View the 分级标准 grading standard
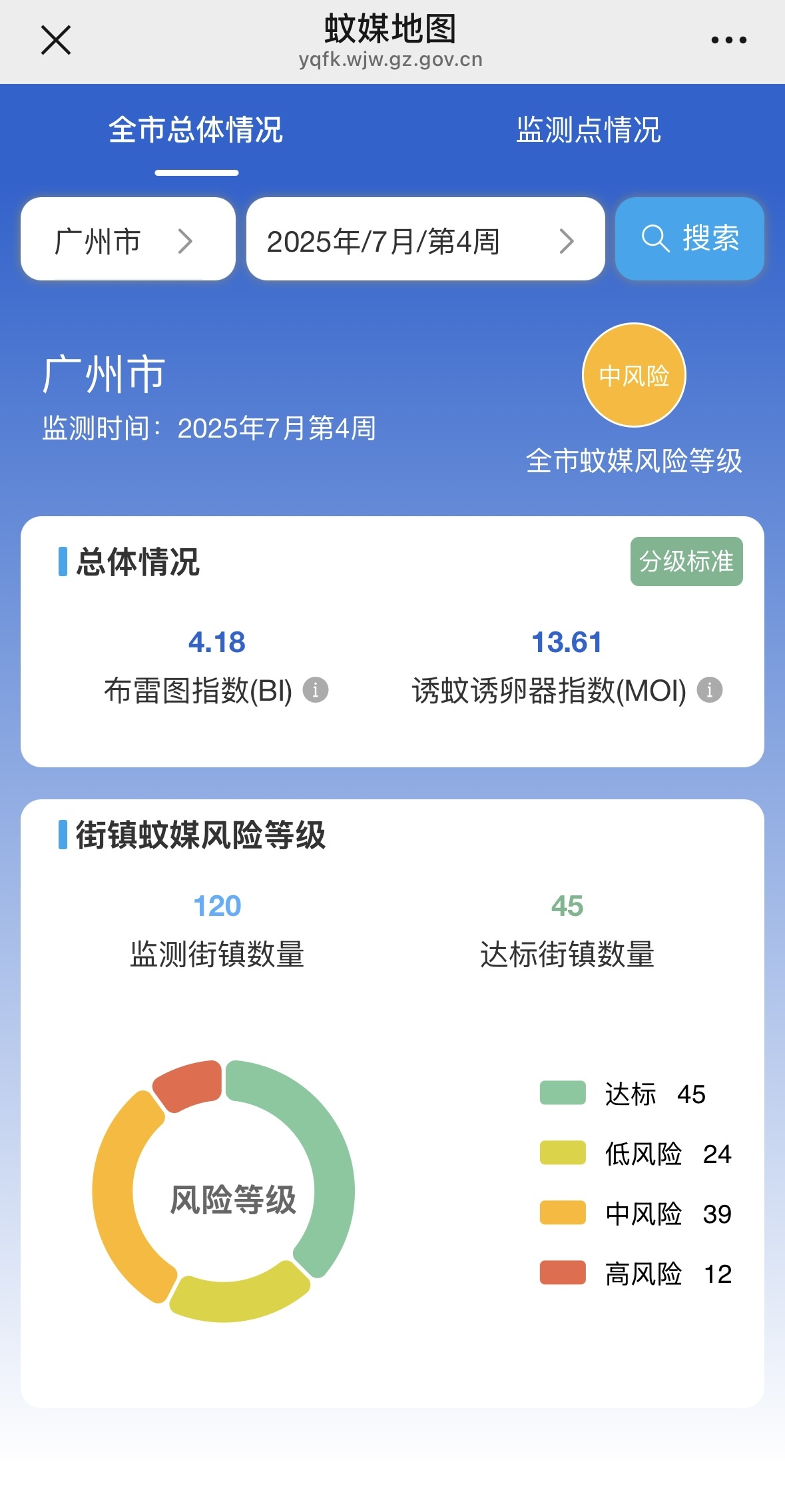Image resolution: width=785 pixels, height=1512 pixels. click(x=686, y=562)
